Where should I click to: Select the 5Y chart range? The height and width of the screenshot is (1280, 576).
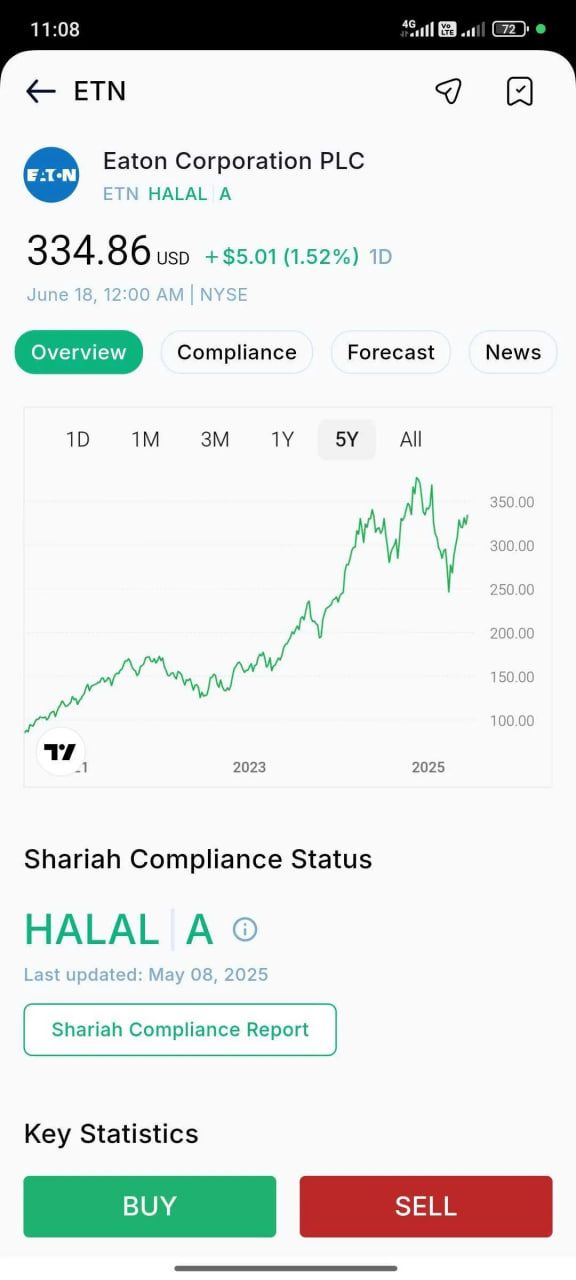pyautogui.click(x=347, y=439)
